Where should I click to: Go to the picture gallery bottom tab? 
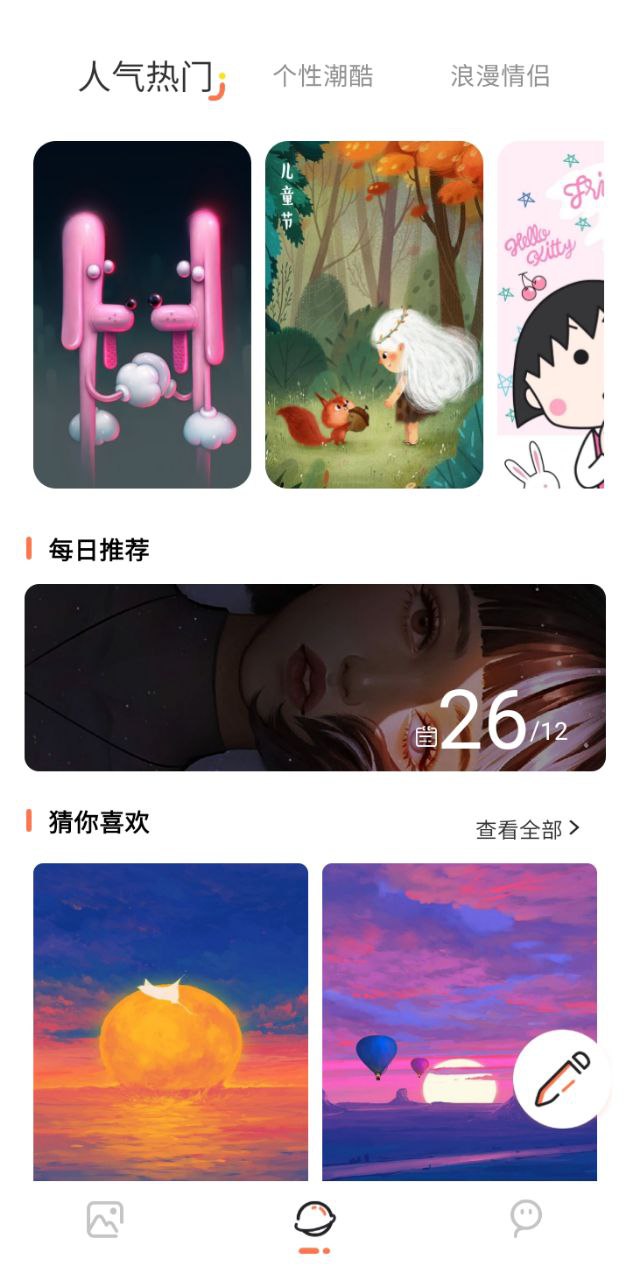pyautogui.click(x=105, y=1219)
